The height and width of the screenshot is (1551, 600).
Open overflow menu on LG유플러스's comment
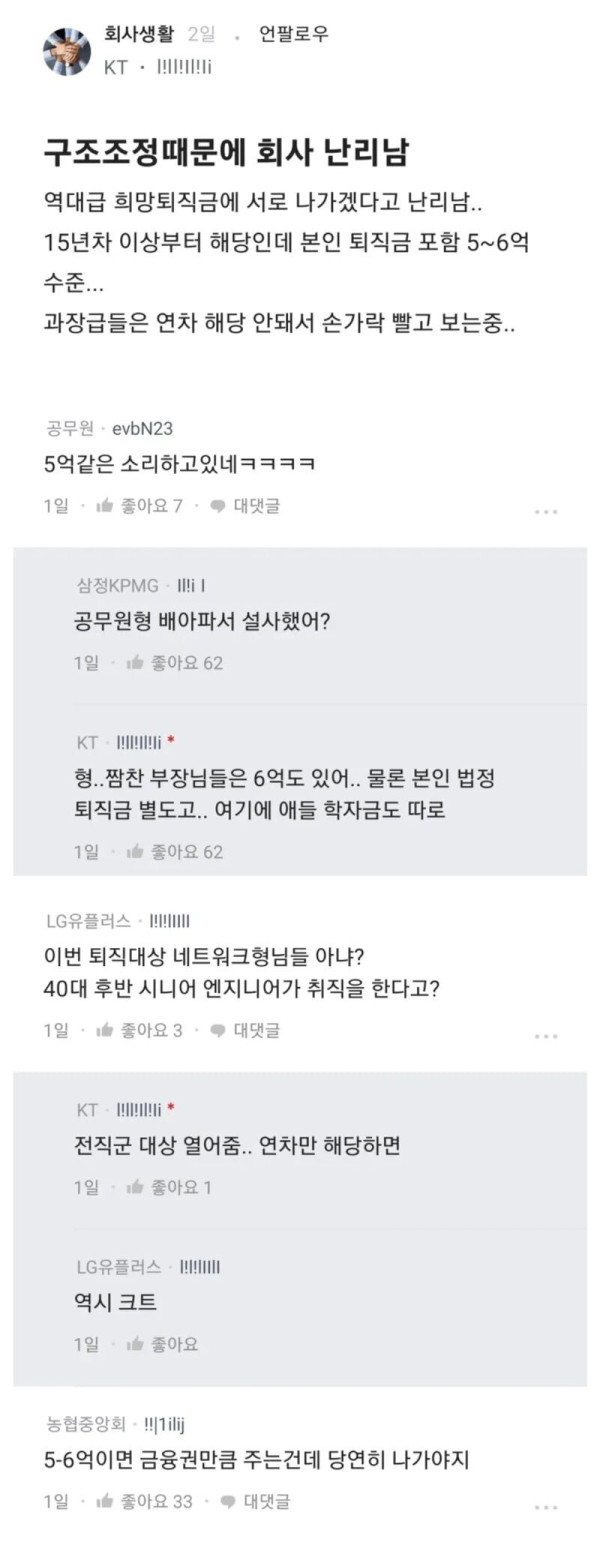coord(545,1035)
